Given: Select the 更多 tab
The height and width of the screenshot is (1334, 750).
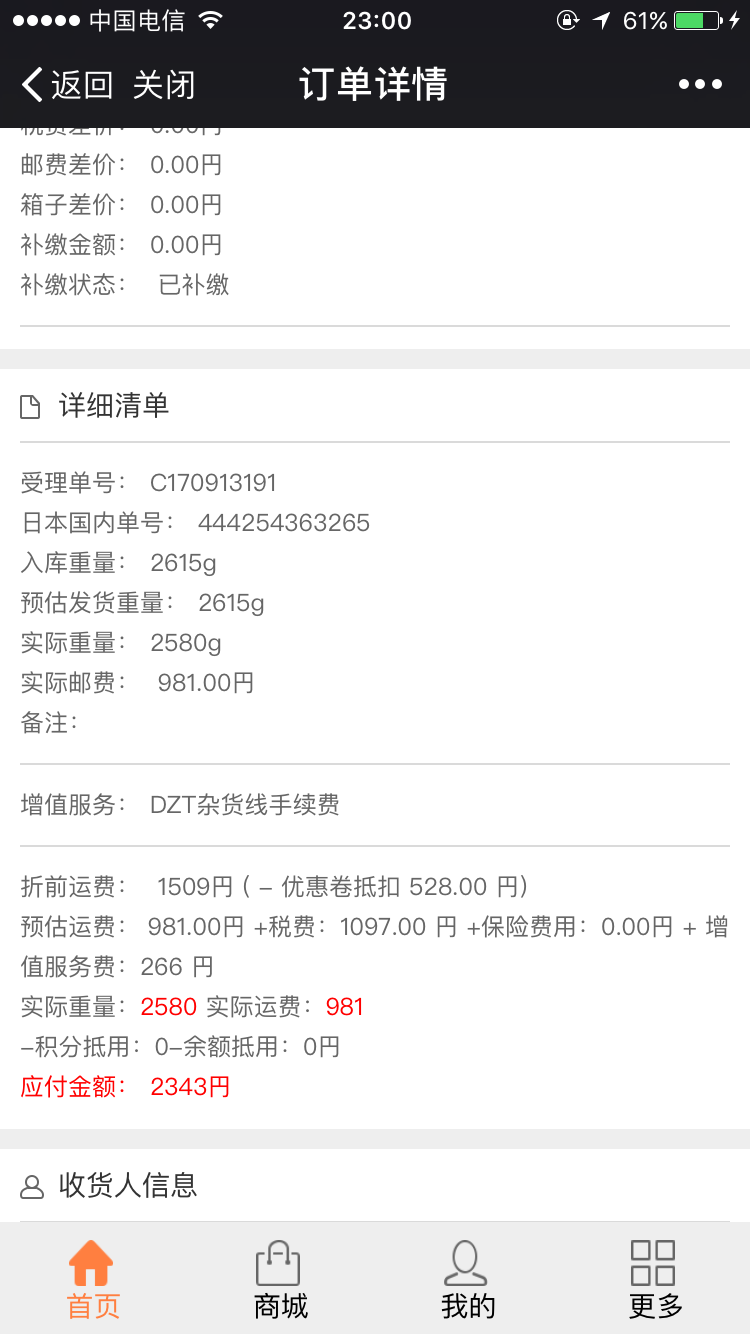Looking at the screenshot, I should [655, 1279].
